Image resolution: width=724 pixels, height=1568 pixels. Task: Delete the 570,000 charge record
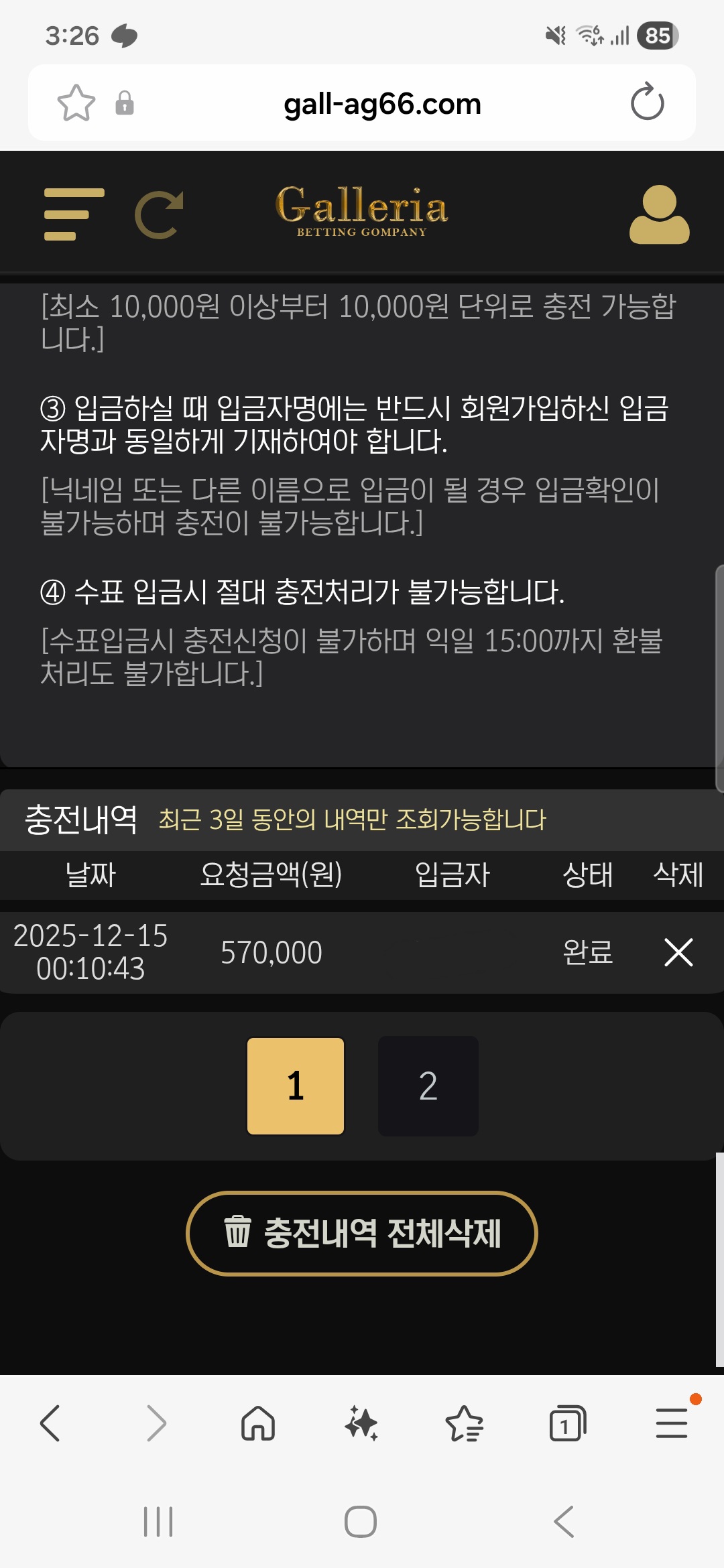point(678,952)
